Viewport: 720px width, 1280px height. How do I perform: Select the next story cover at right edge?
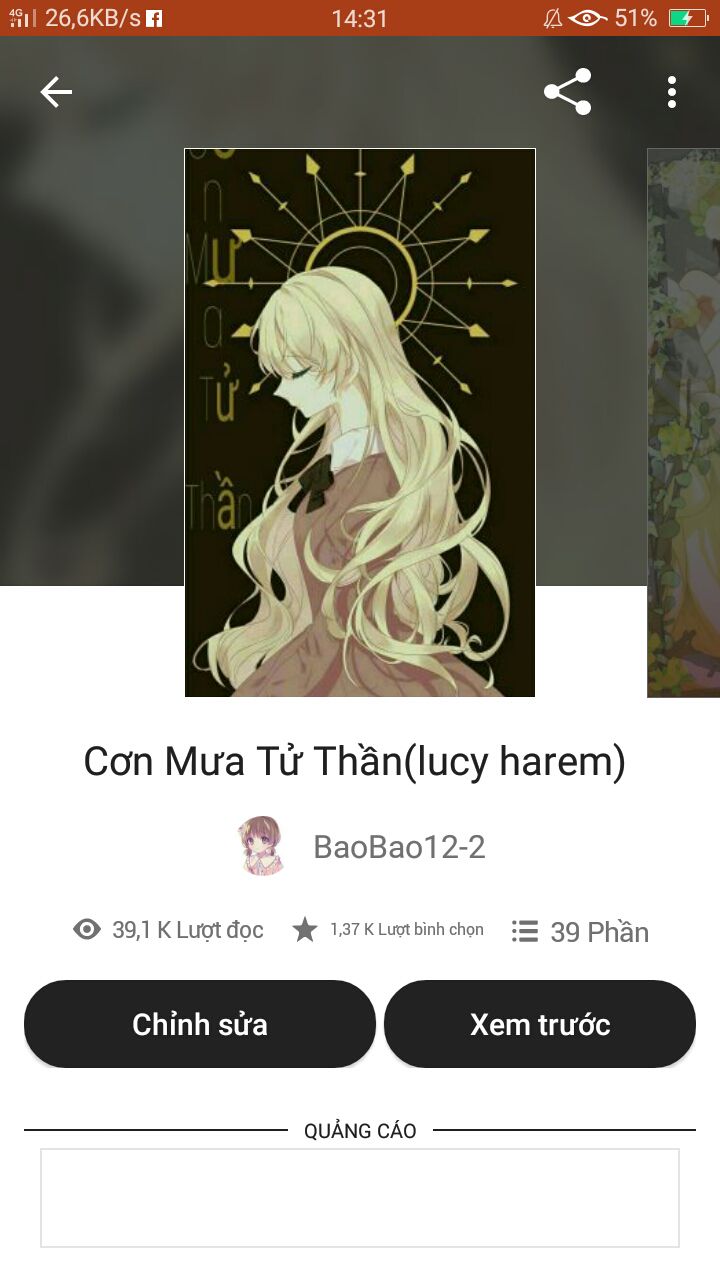684,422
